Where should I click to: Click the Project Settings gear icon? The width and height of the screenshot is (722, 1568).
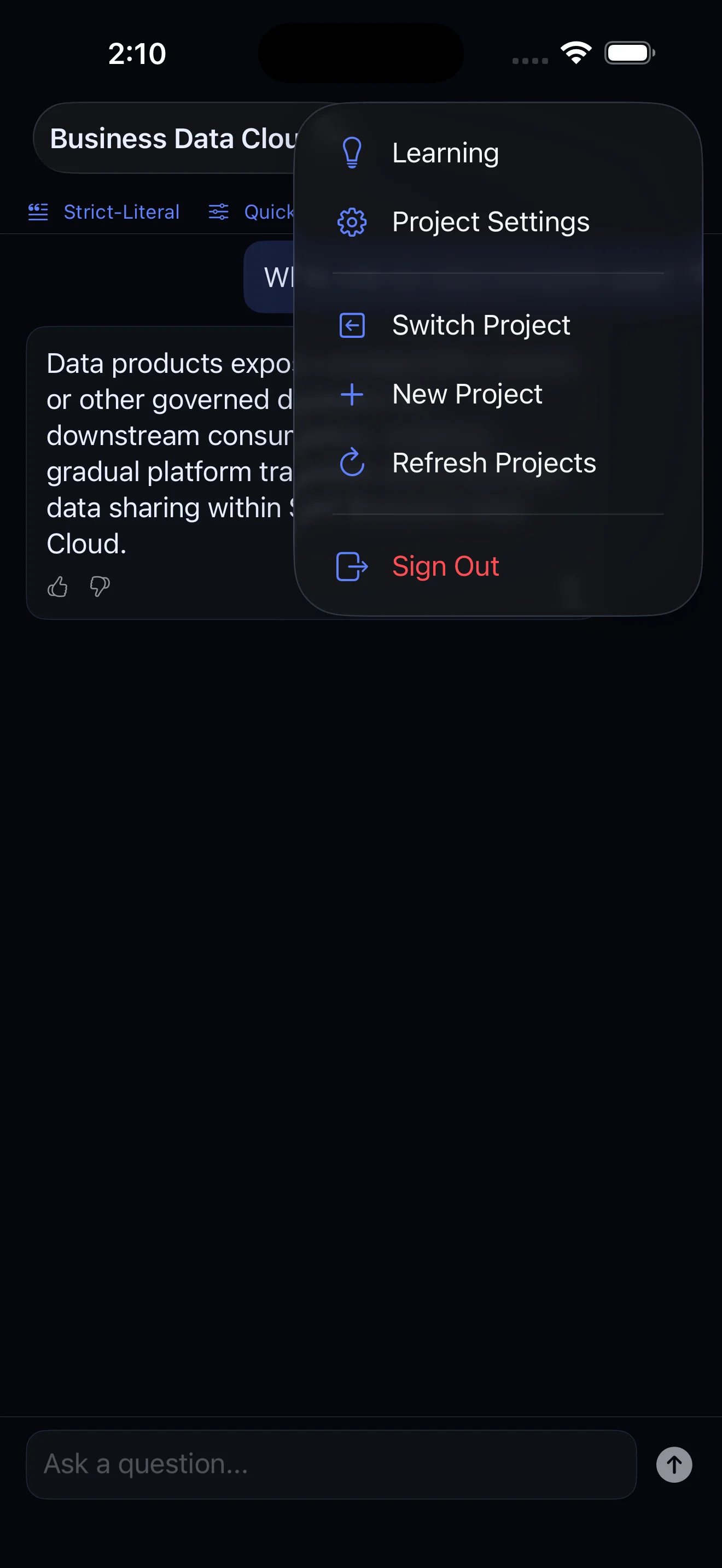pyautogui.click(x=352, y=222)
